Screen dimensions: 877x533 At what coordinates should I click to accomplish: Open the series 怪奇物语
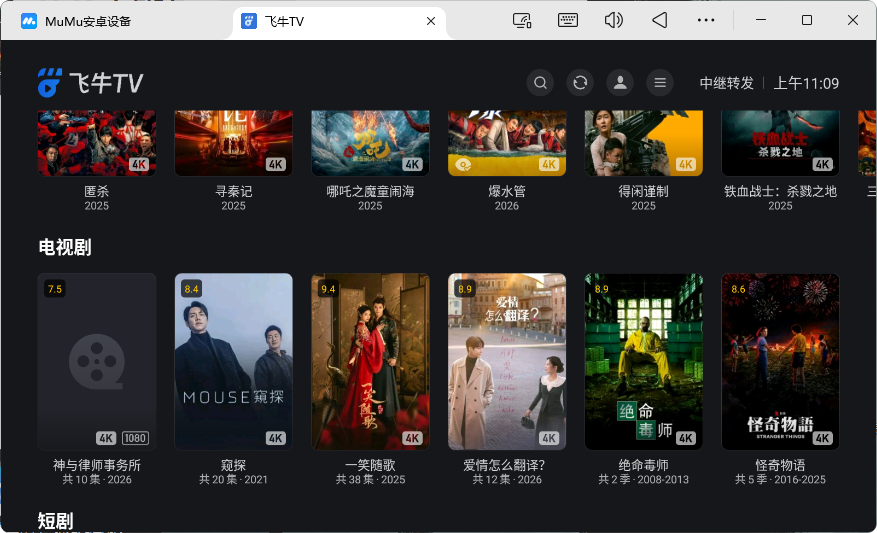(780, 361)
